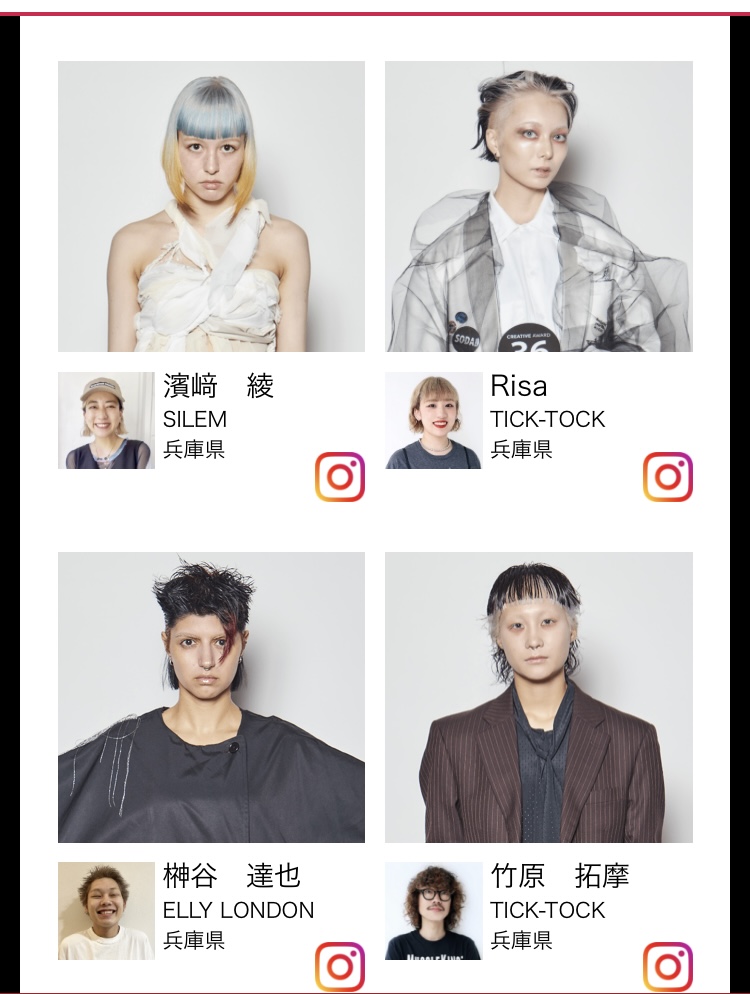
Task: Open the Instagram link for 榊谷 達也
Action: click(340, 966)
